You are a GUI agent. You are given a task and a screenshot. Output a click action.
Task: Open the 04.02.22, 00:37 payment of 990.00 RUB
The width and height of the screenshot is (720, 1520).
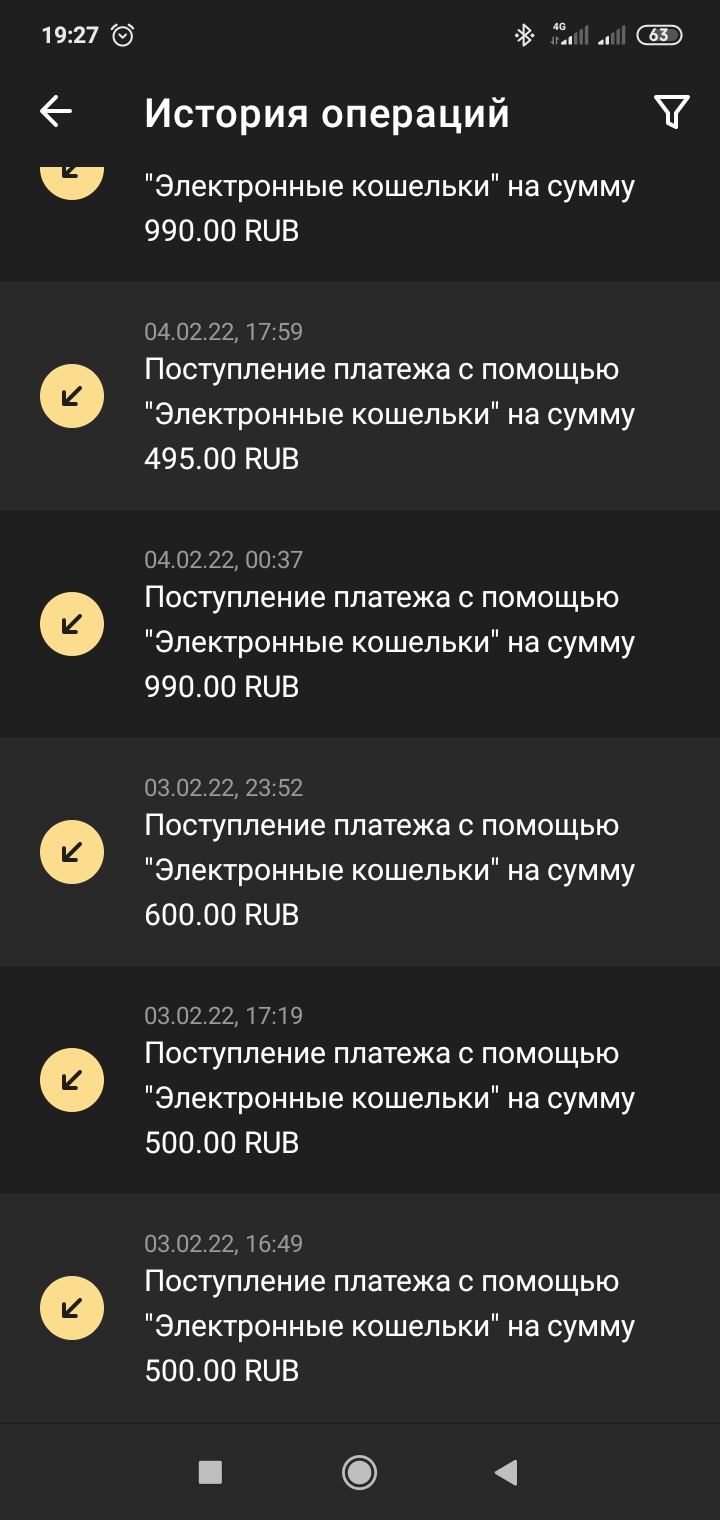tap(360, 624)
